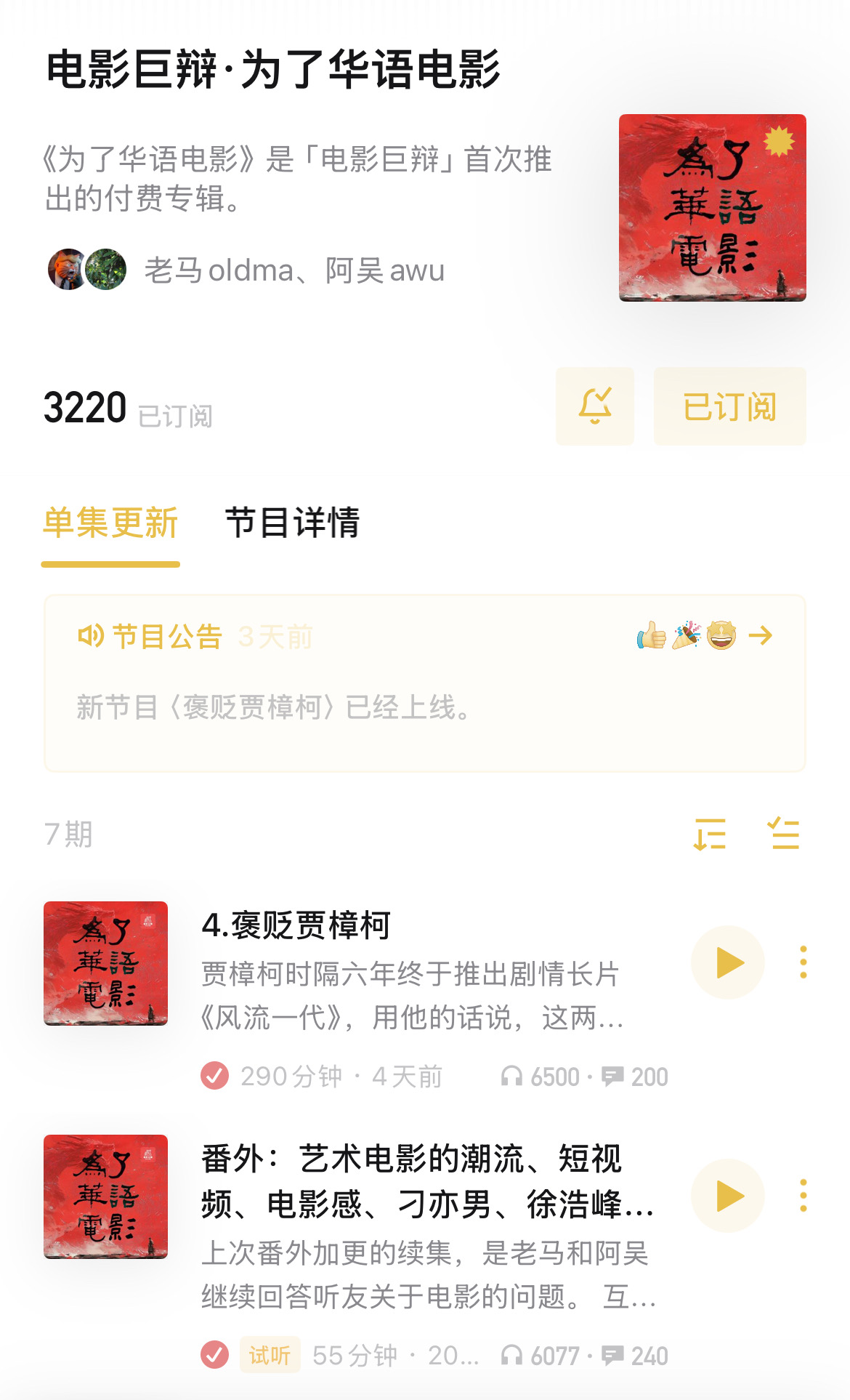Tap the 已订阅 subscribed button
Viewport: 850px width, 1400px height.
pyautogui.click(x=729, y=406)
